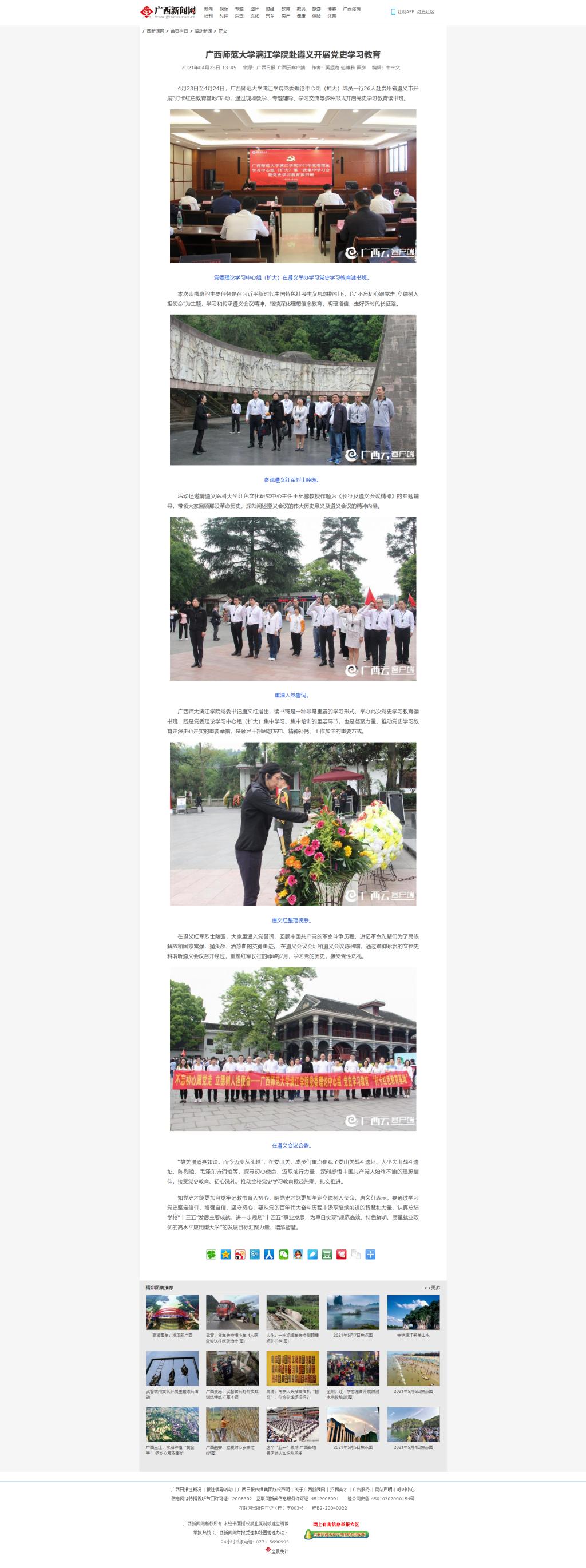This screenshot has width=586, height=1568.
Task: Open 招聘英才 footer link
Action: [x=339, y=1490]
